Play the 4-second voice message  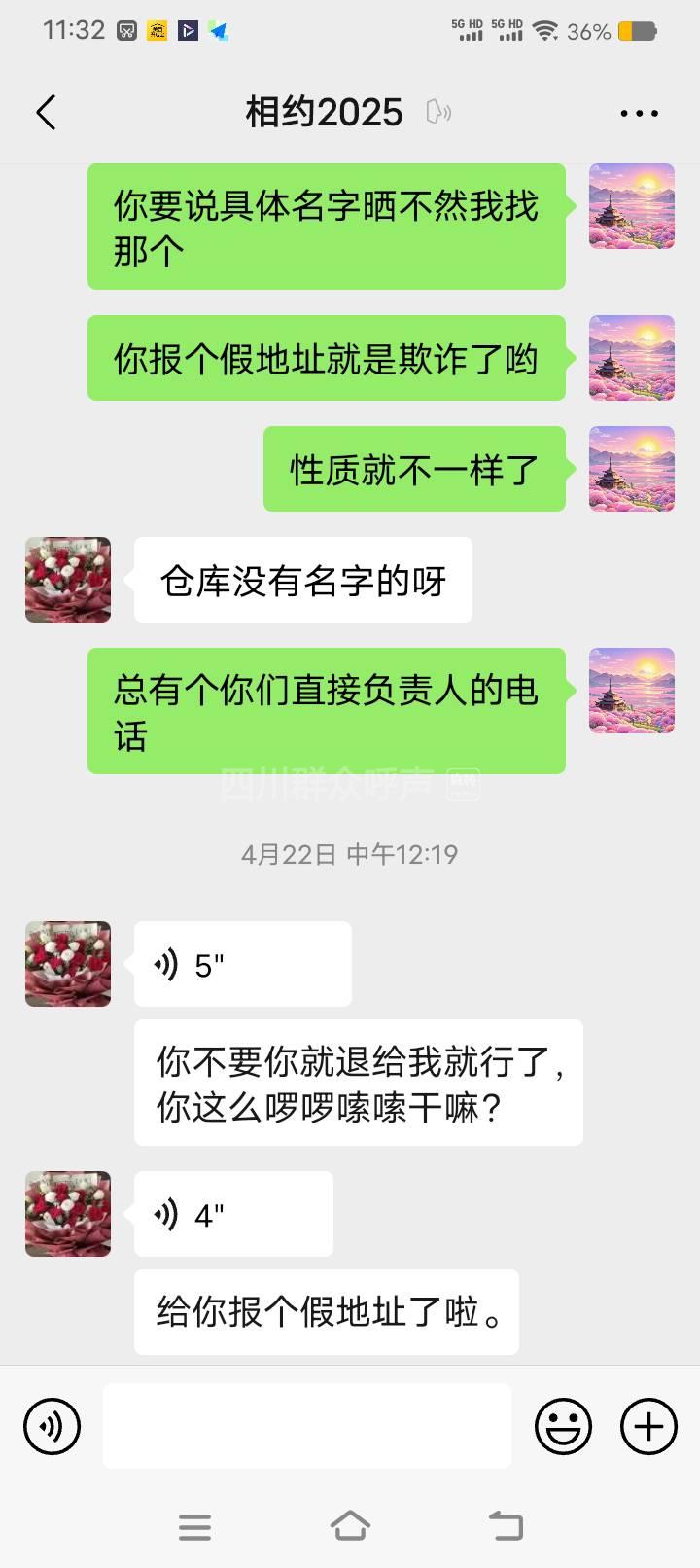click(233, 1214)
